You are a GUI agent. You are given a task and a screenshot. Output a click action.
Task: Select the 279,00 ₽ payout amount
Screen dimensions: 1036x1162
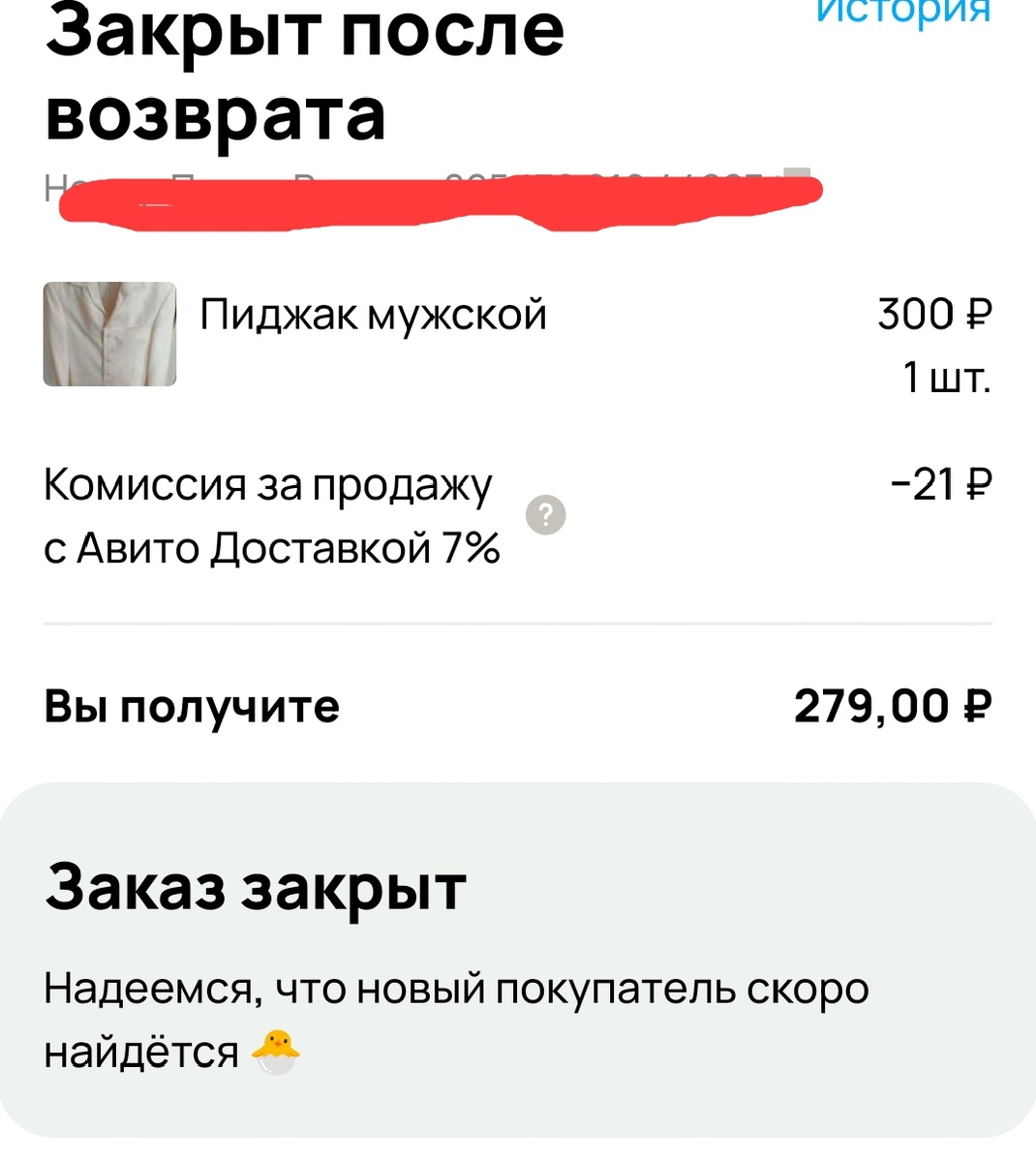(x=892, y=706)
